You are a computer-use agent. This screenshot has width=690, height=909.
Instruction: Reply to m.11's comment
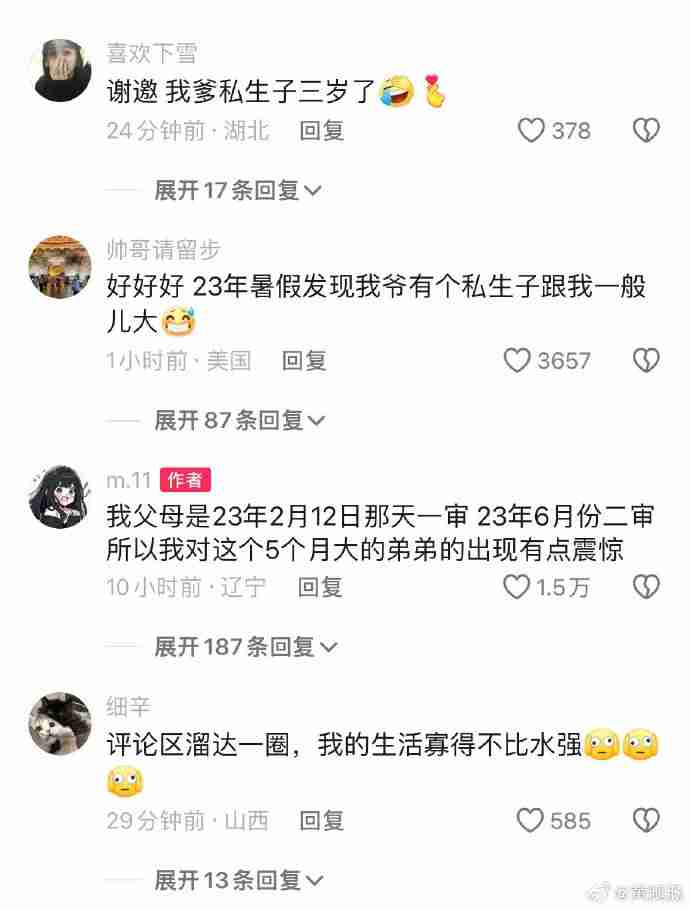[320, 587]
